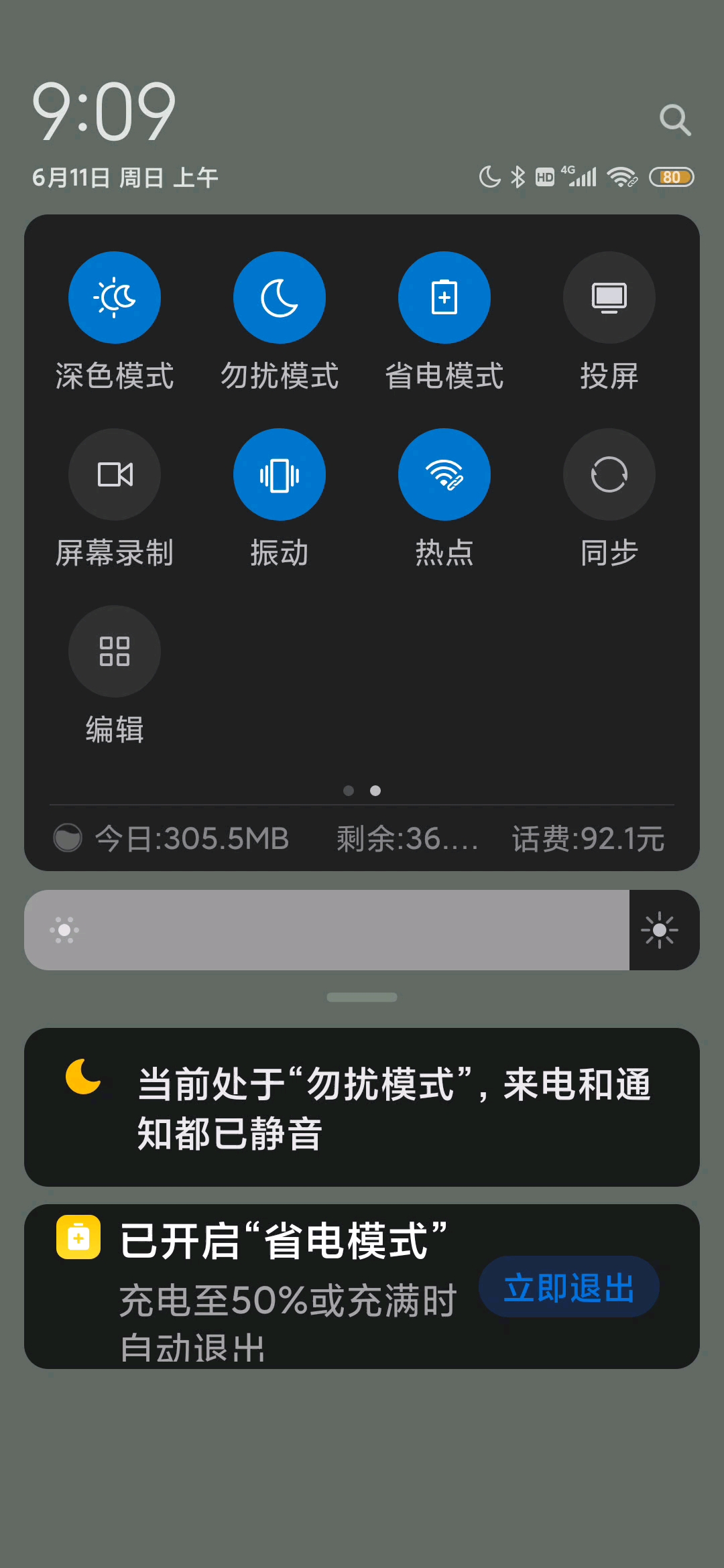Open 编辑 to edit quick tiles
The width and height of the screenshot is (724, 1568).
115,651
